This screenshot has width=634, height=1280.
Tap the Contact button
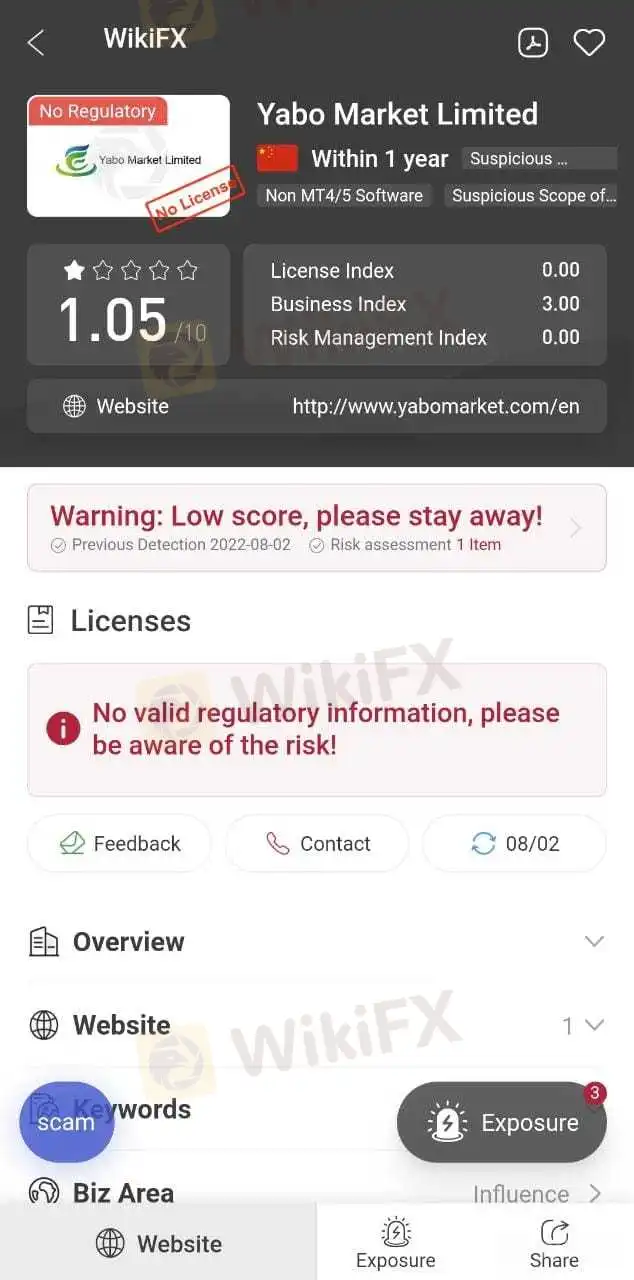point(317,843)
